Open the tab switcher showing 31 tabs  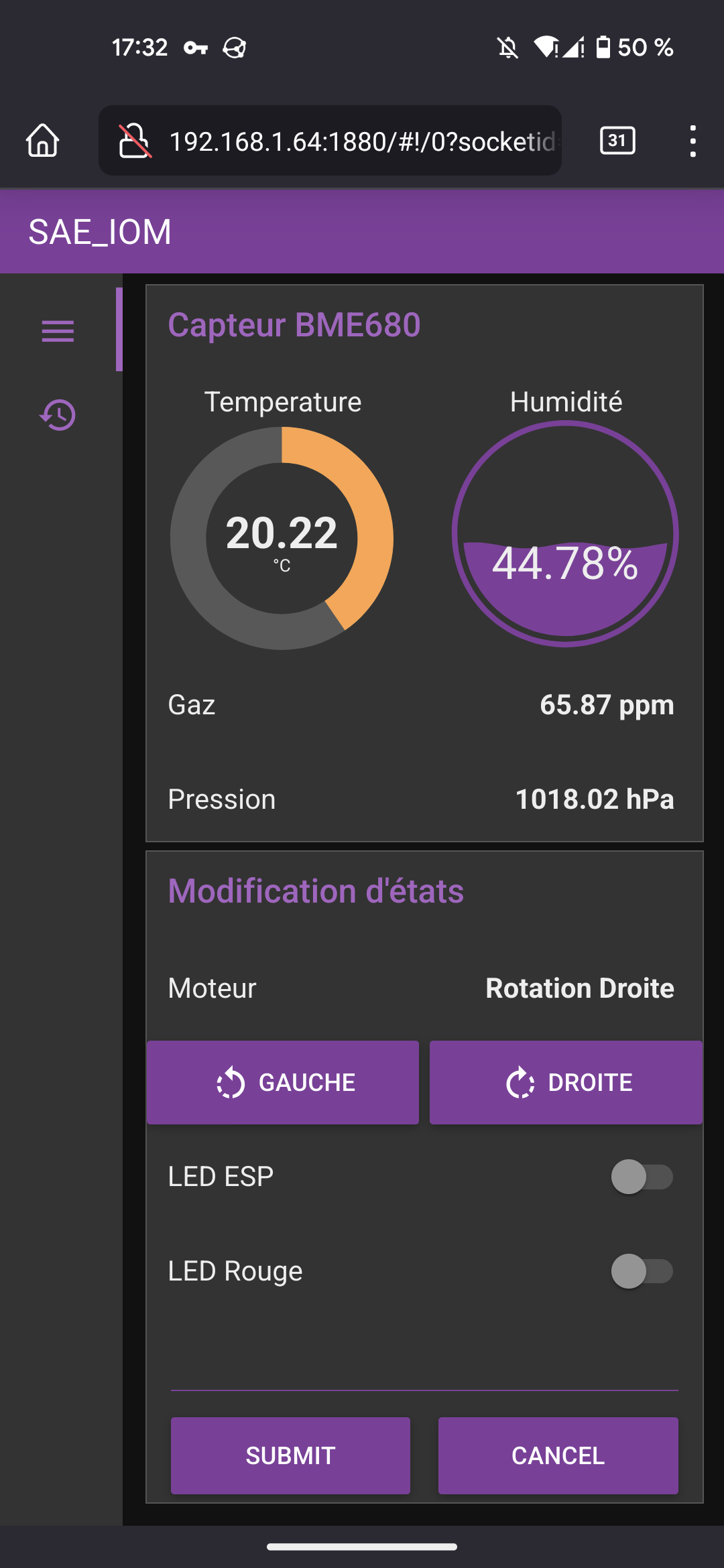(617, 141)
